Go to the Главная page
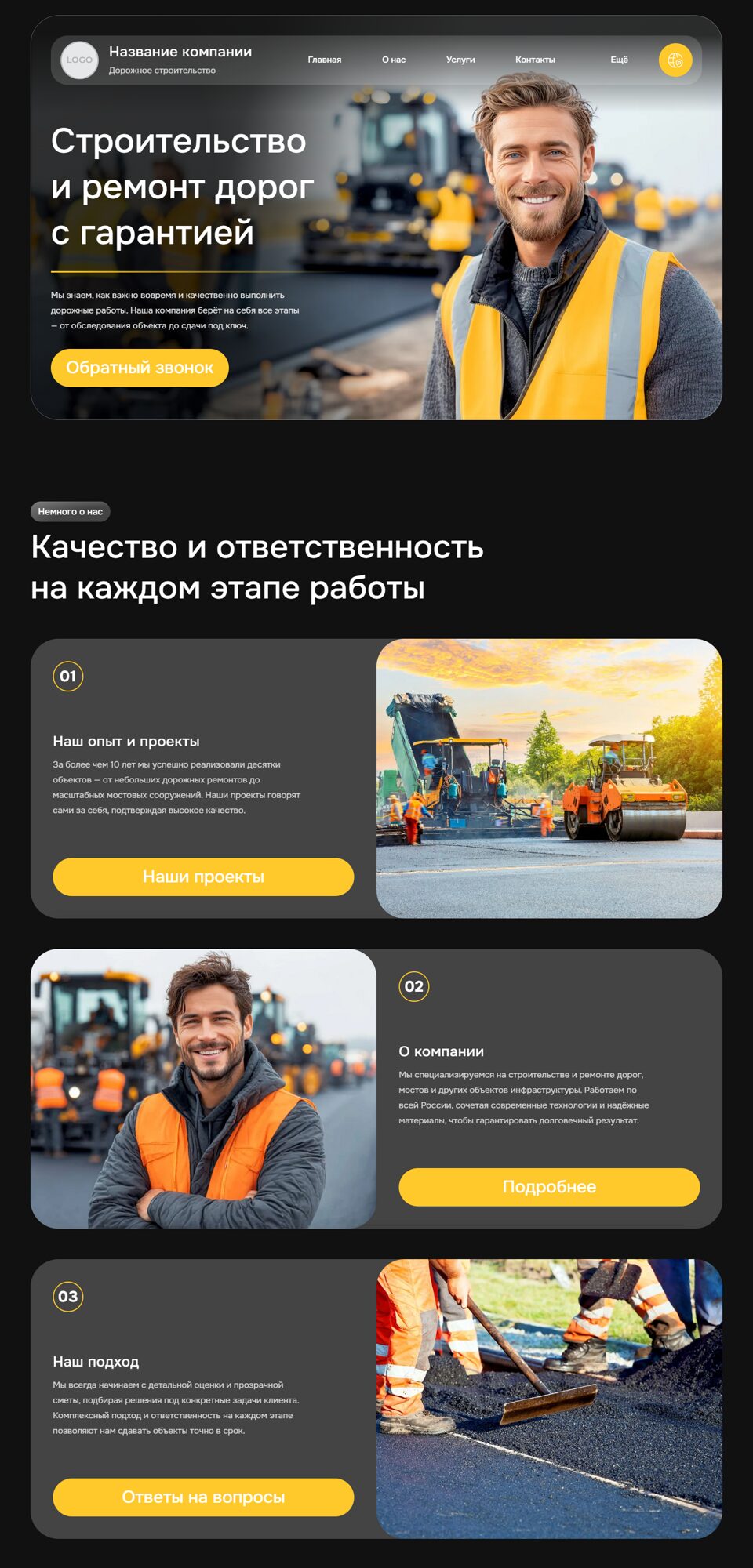Screen dimensions: 753x1568 tap(324, 60)
